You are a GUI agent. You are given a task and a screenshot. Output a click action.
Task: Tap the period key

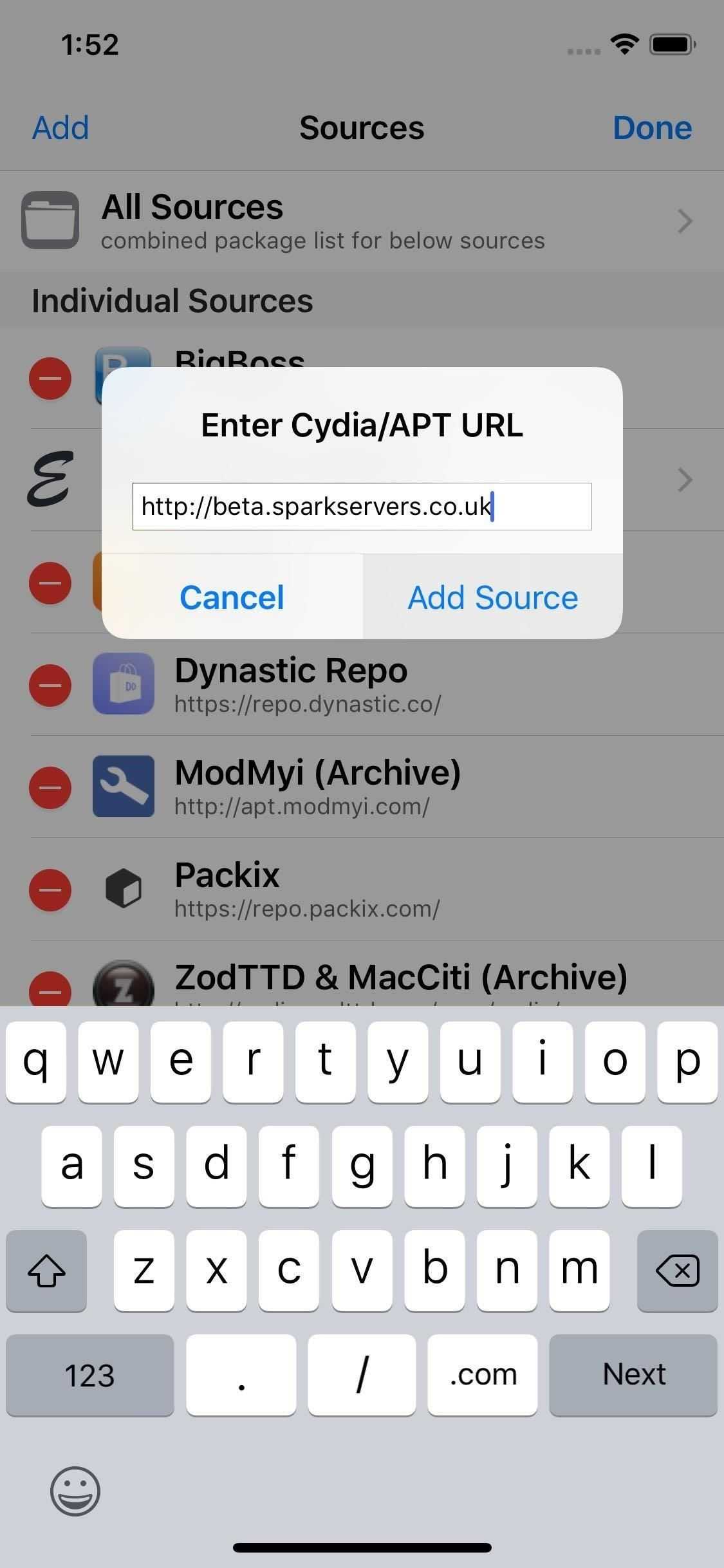coord(241,1374)
